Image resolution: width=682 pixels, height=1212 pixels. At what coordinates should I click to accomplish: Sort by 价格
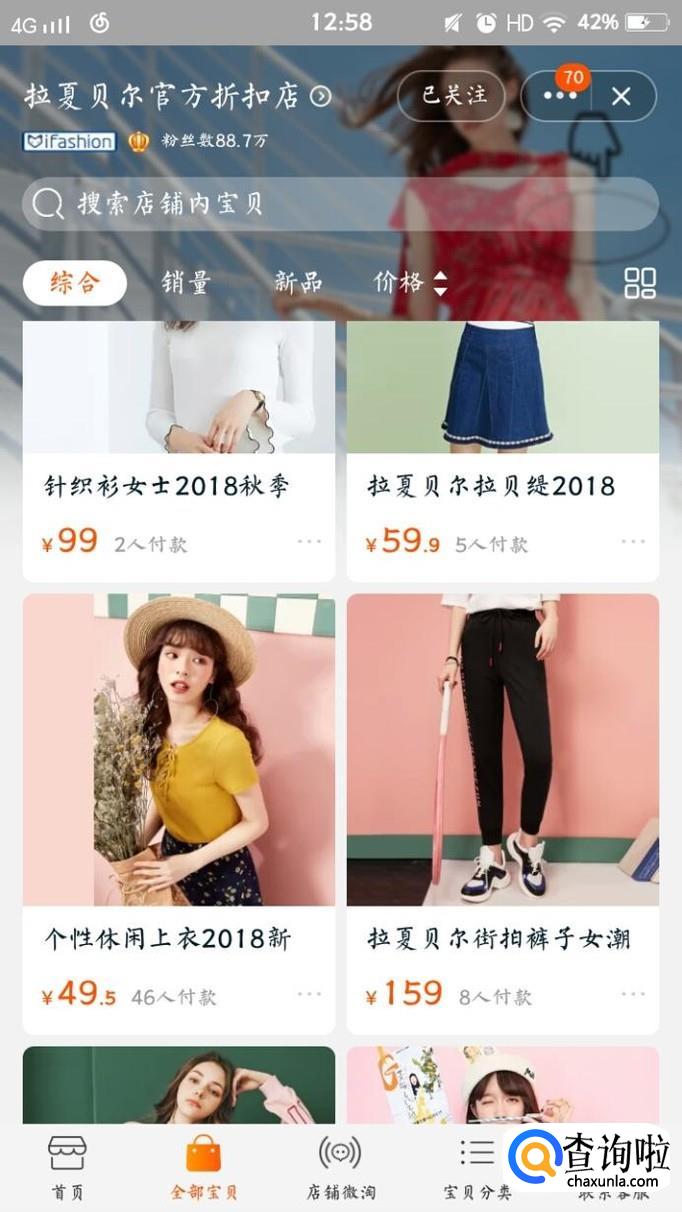pos(410,283)
